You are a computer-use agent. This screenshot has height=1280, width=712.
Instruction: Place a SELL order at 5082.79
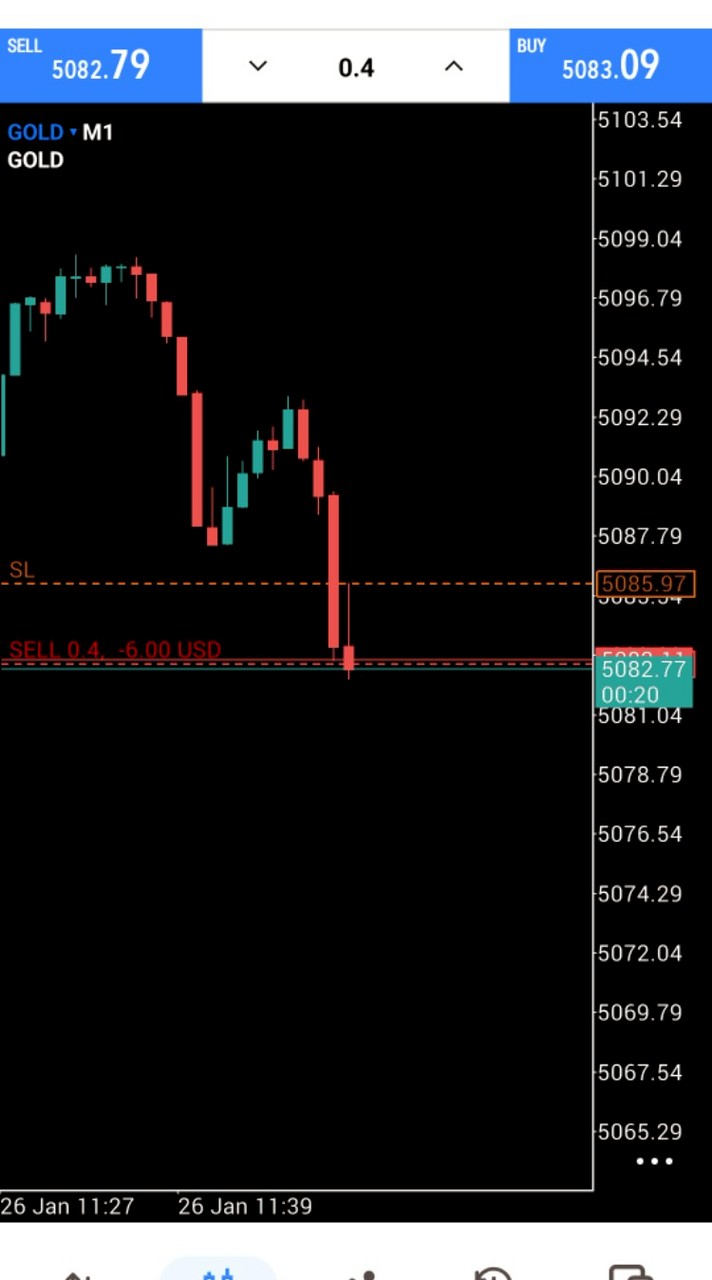tap(100, 66)
